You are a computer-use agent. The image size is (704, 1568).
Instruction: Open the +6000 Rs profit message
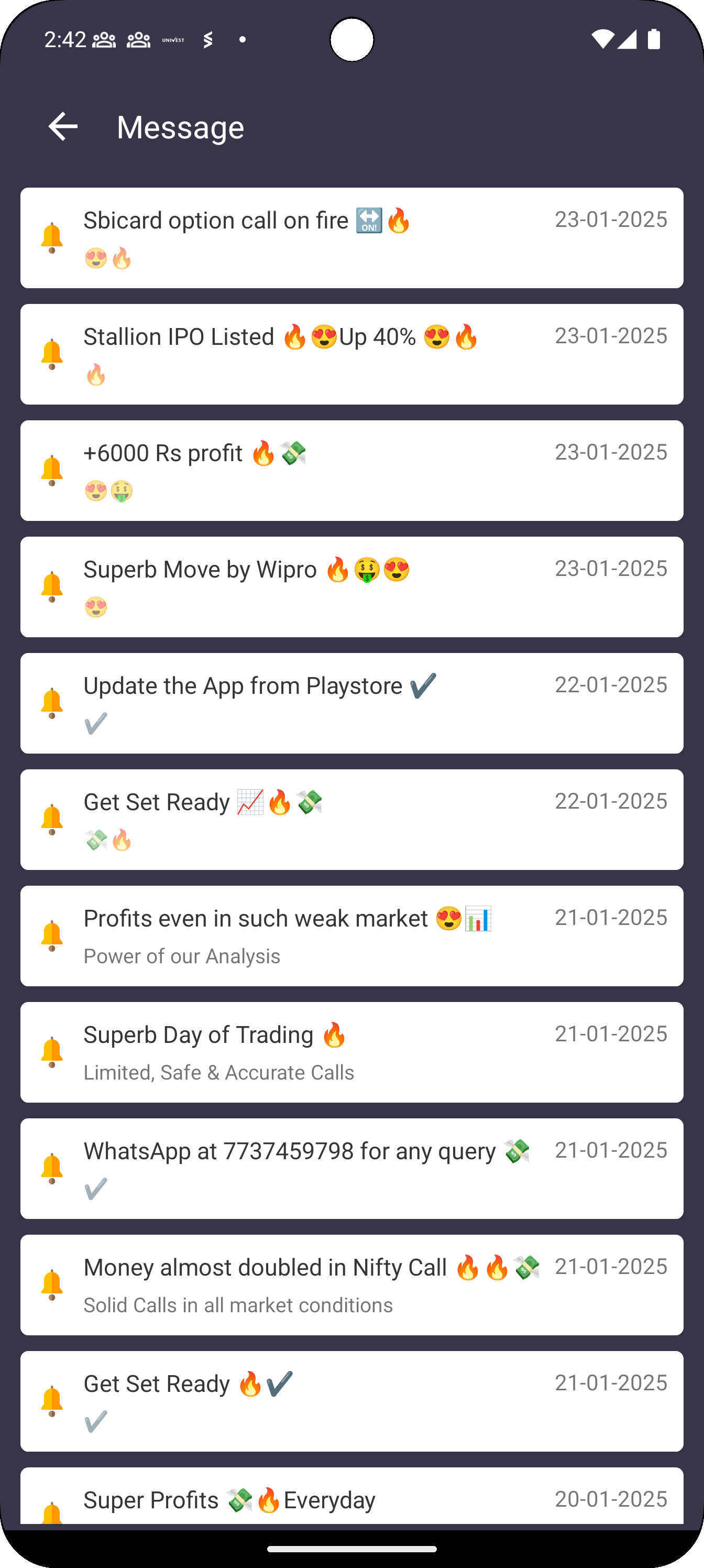click(351, 471)
